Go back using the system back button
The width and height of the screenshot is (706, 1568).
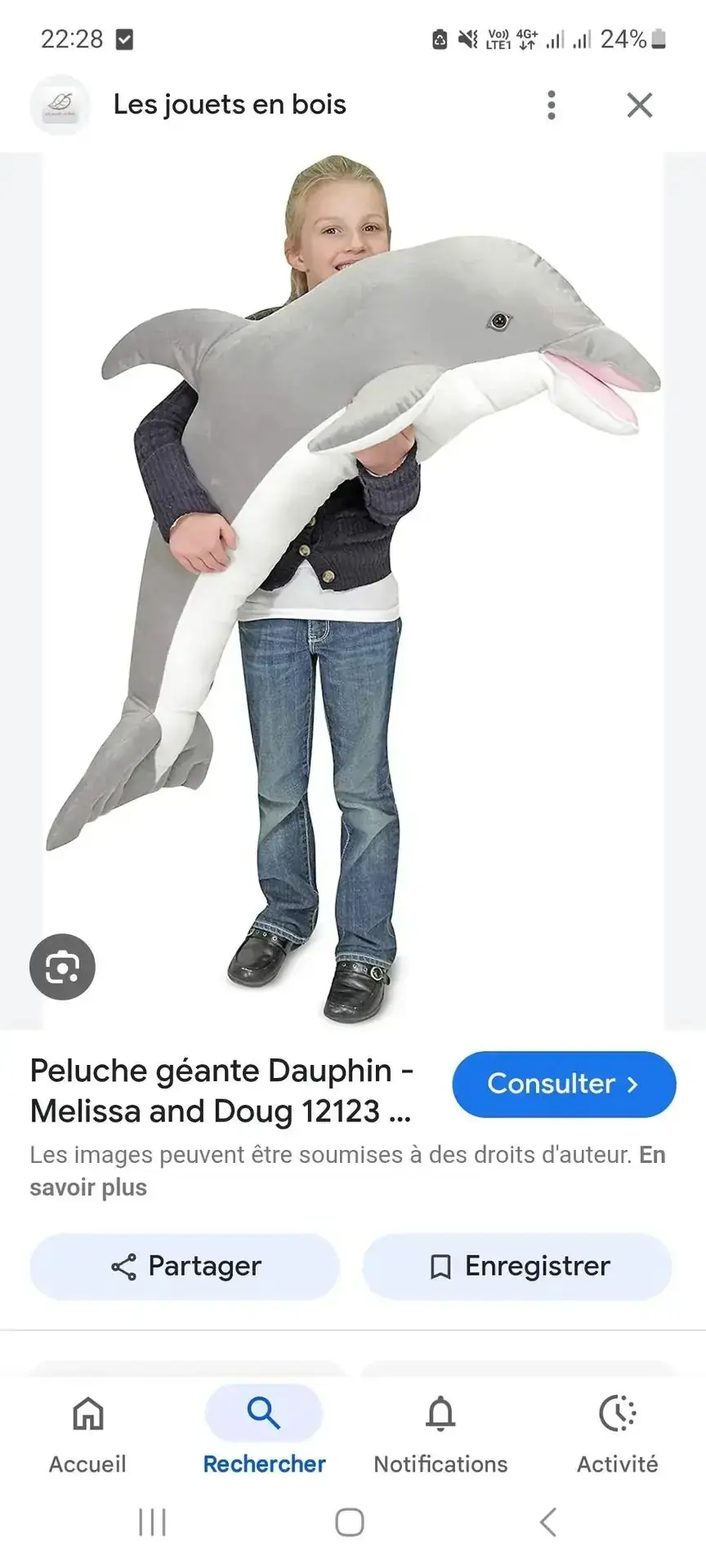[548, 1522]
